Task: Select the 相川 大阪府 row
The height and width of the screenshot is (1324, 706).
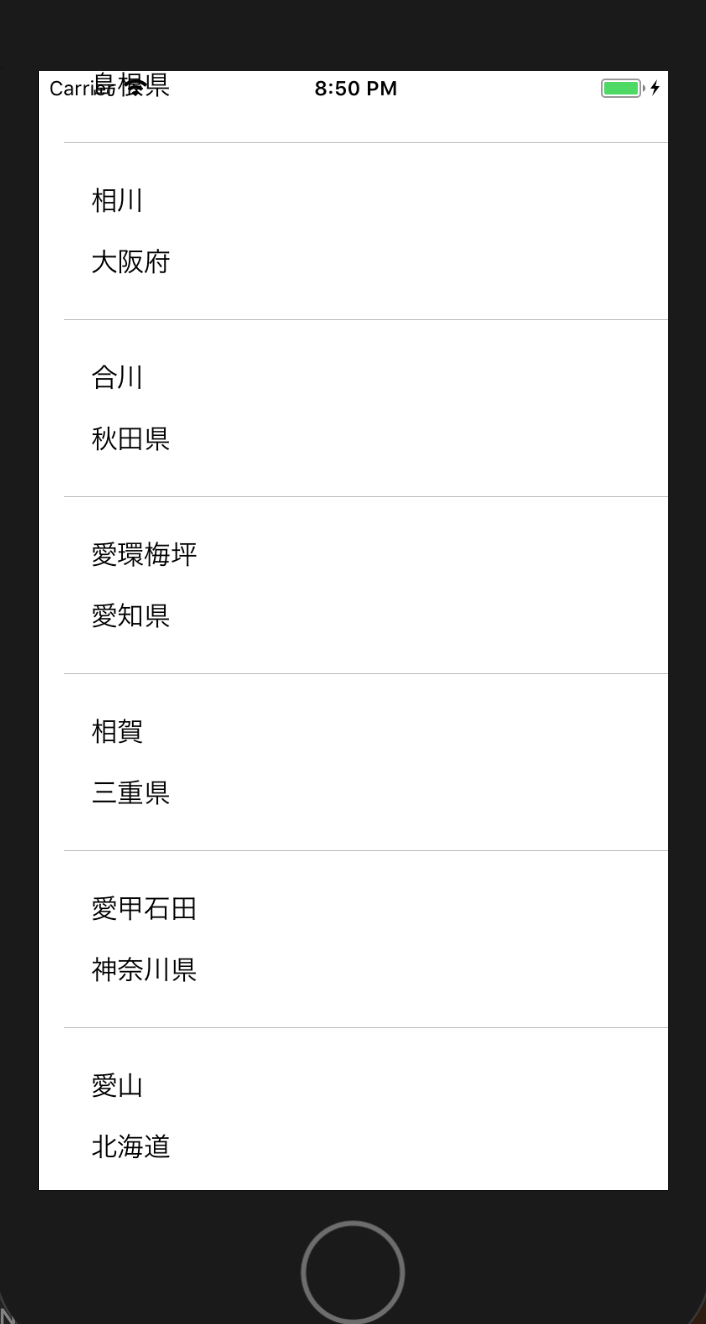Action: pos(353,231)
